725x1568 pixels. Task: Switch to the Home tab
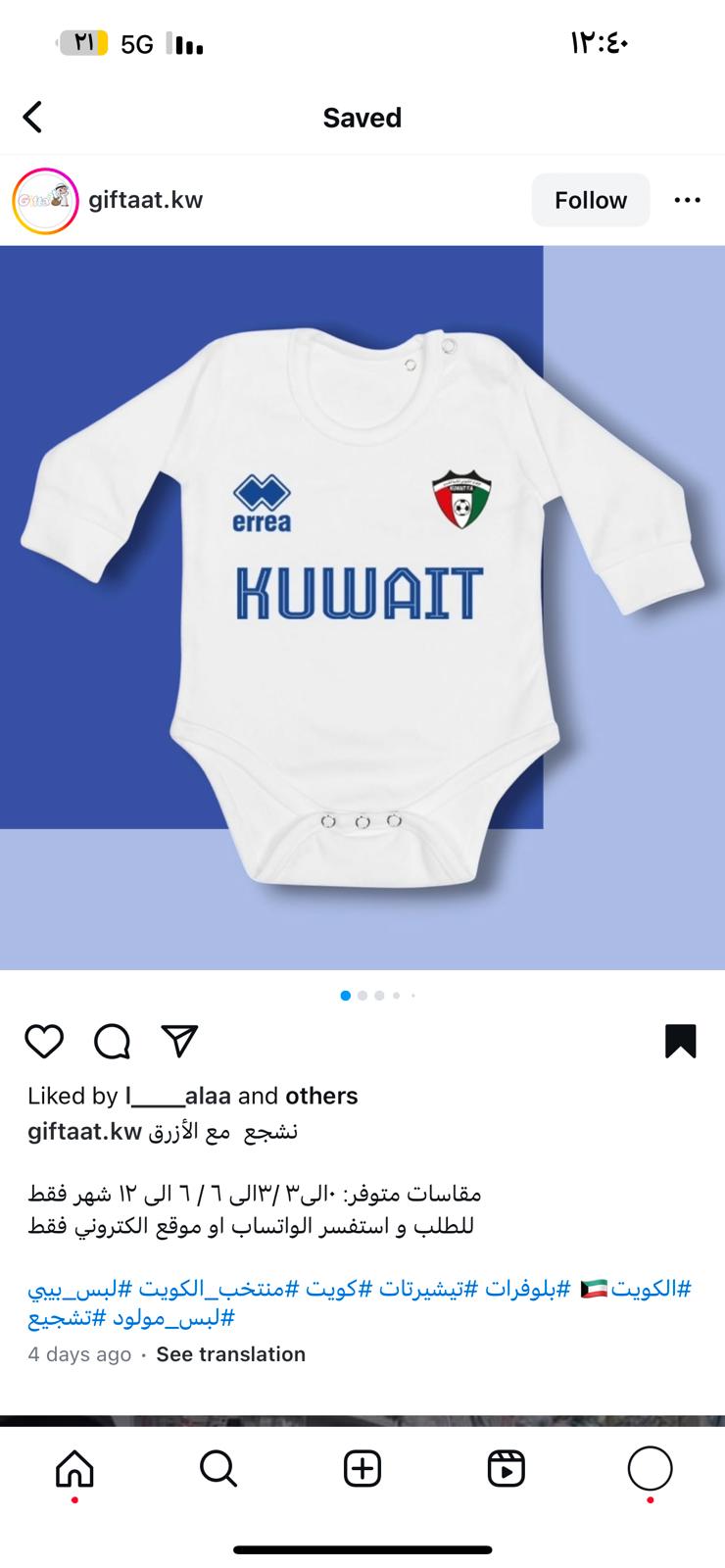coord(74,1469)
